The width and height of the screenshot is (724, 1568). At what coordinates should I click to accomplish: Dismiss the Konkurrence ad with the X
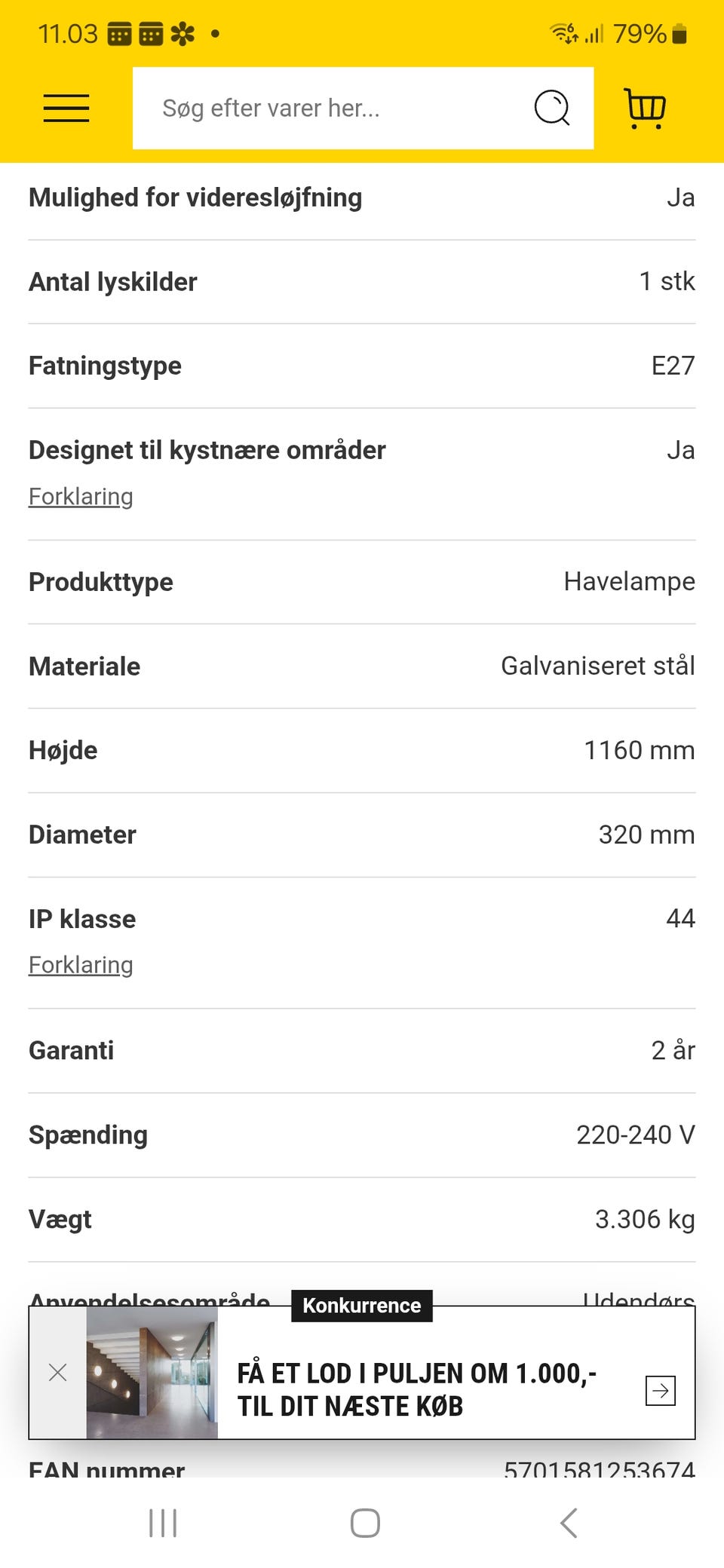click(57, 1373)
